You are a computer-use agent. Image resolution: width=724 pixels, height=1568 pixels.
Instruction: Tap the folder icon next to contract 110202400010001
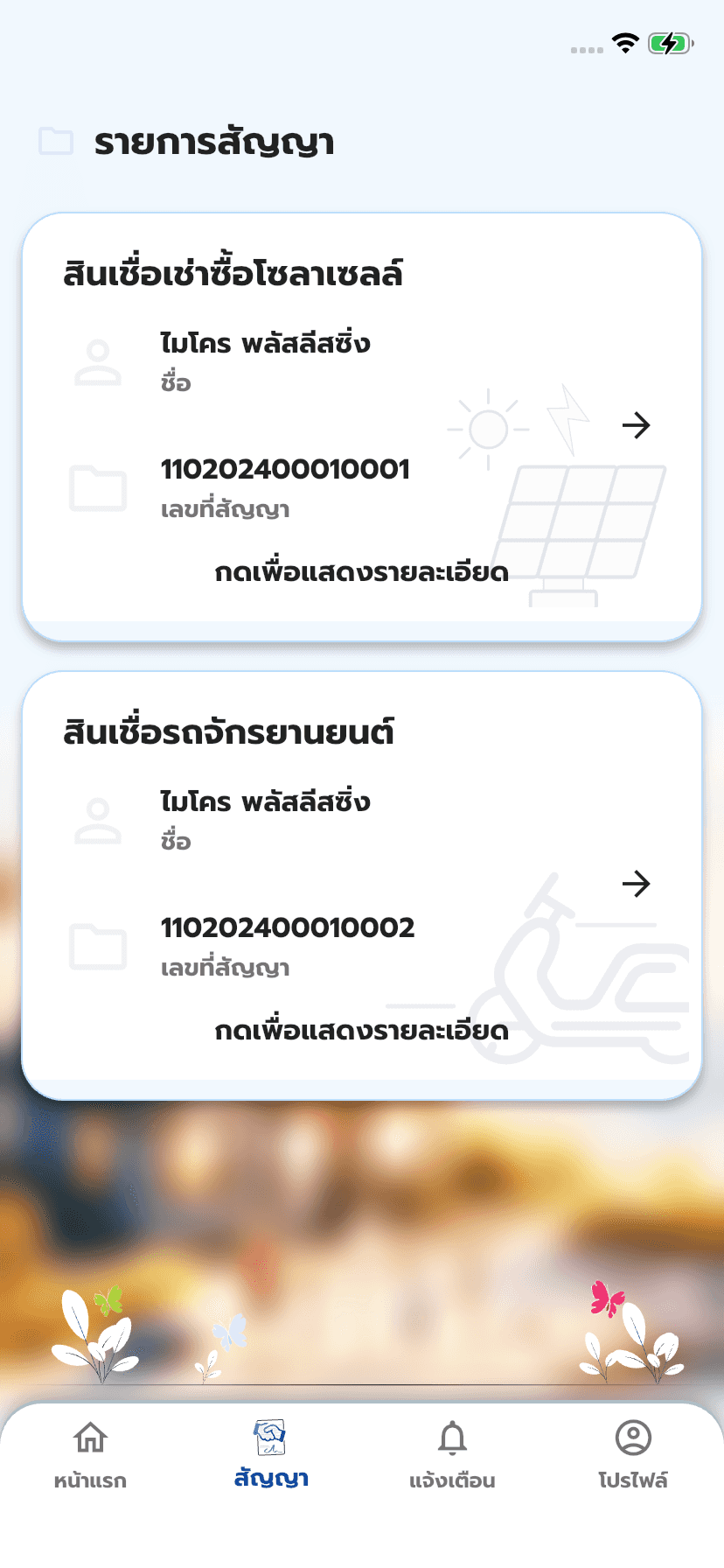click(x=98, y=489)
